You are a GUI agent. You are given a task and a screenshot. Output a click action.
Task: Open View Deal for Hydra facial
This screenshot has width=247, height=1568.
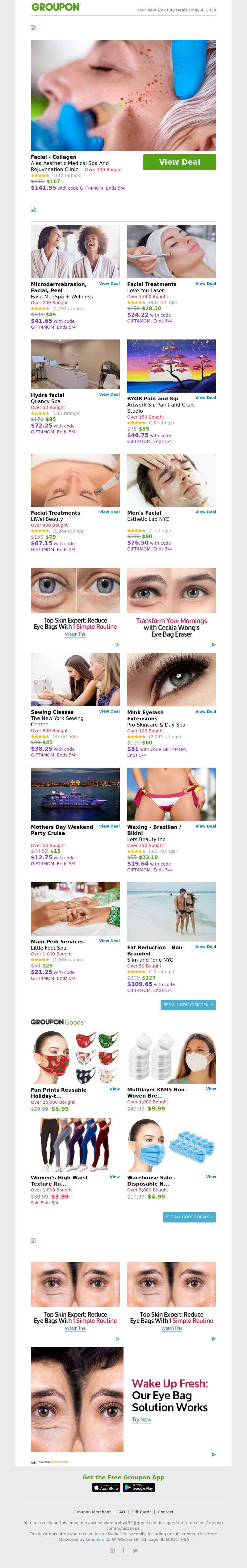click(110, 394)
